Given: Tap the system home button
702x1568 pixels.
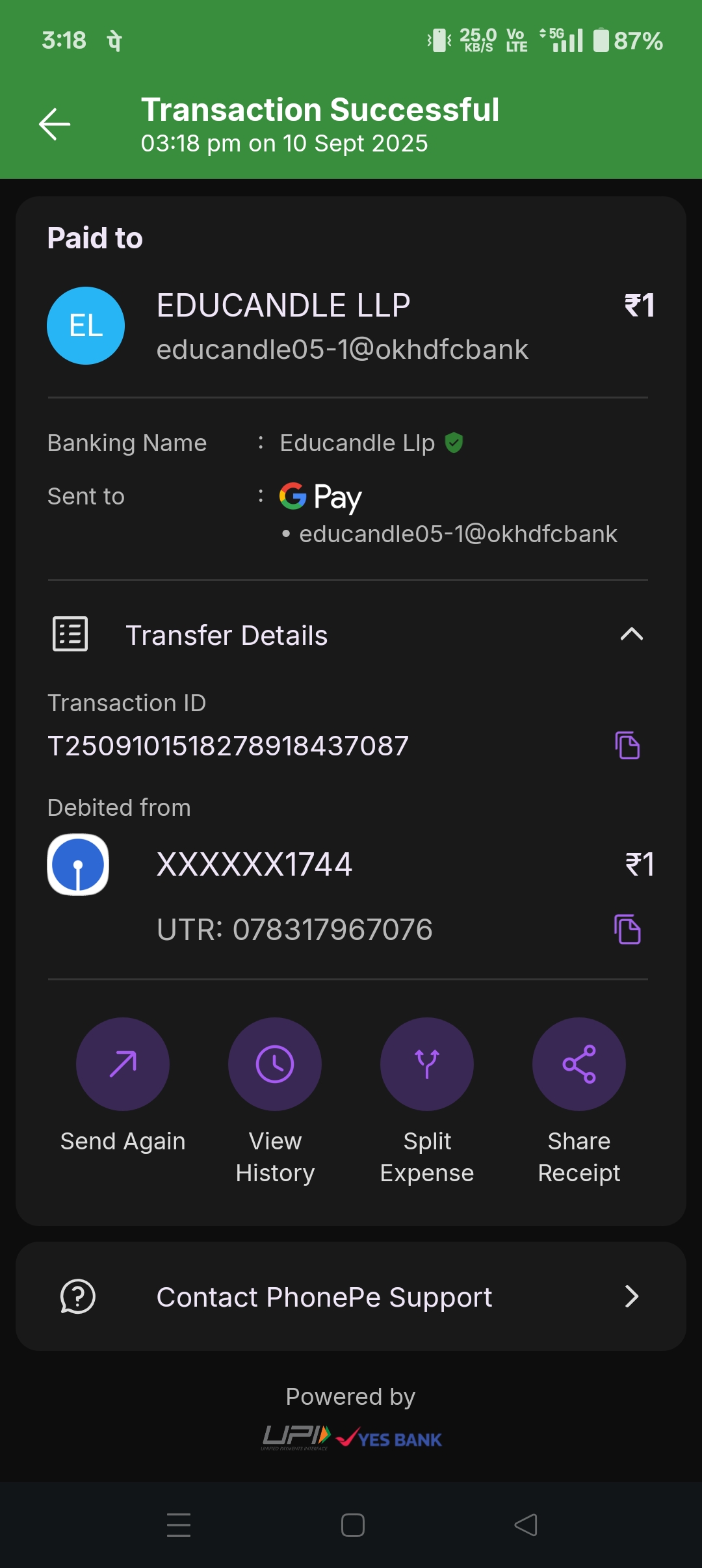Looking at the screenshot, I should [352, 1525].
